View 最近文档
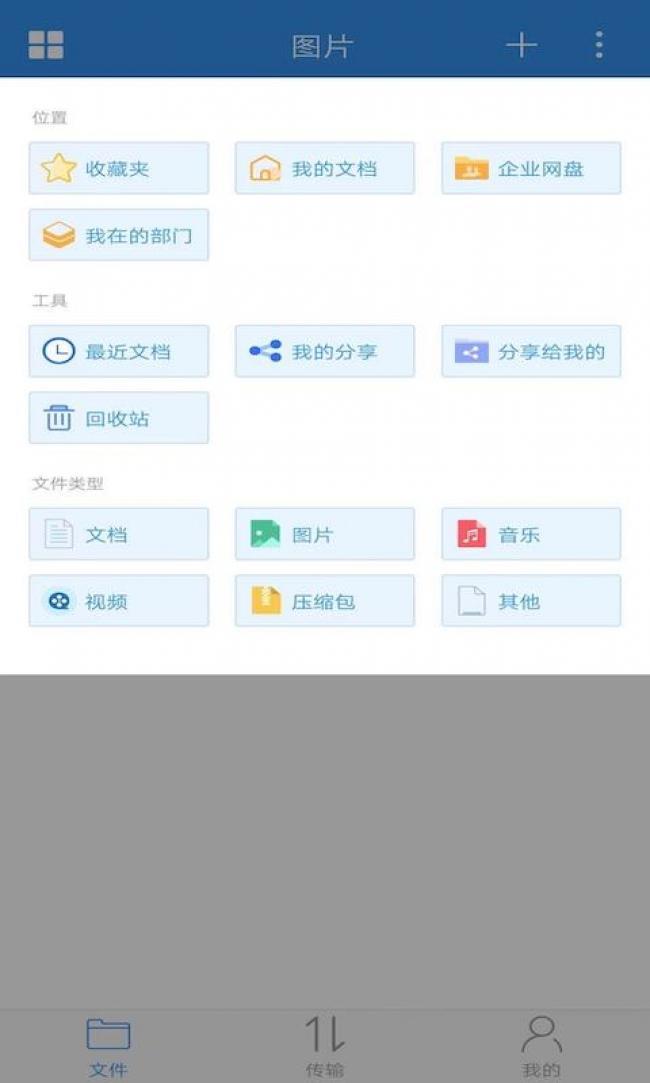This screenshot has width=650, height=1083. tap(119, 351)
